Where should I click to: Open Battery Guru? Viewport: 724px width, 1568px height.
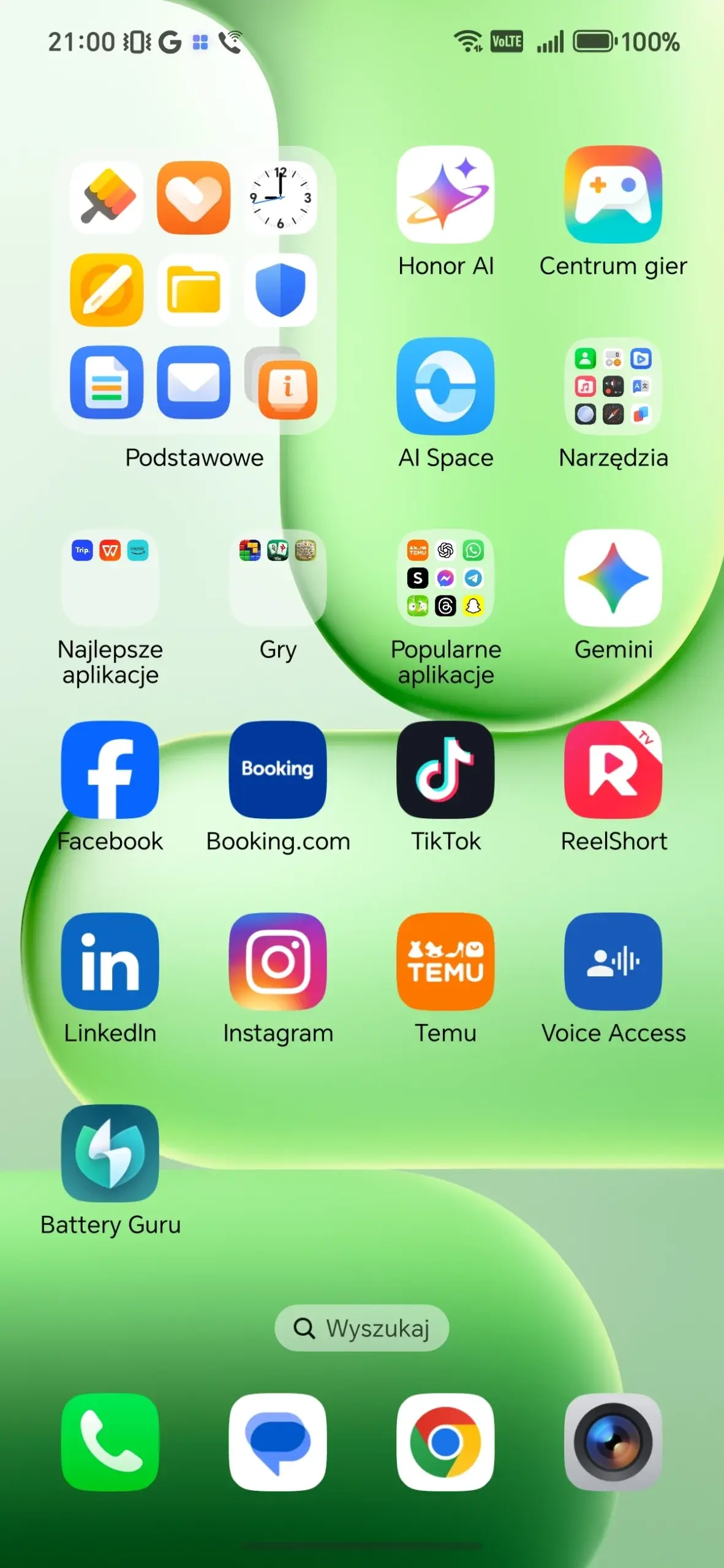point(110,1153)
